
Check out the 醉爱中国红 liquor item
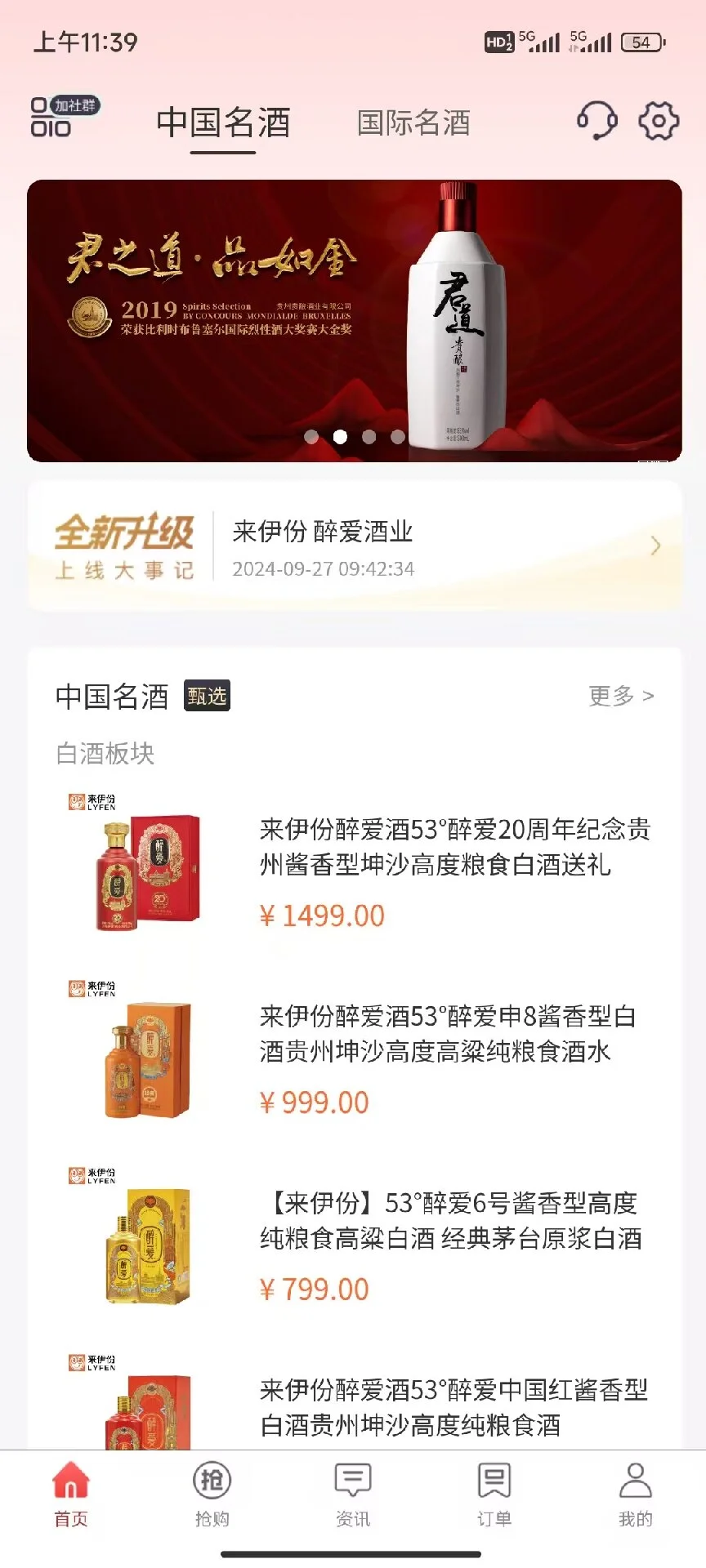click(x=454, y=1406)
